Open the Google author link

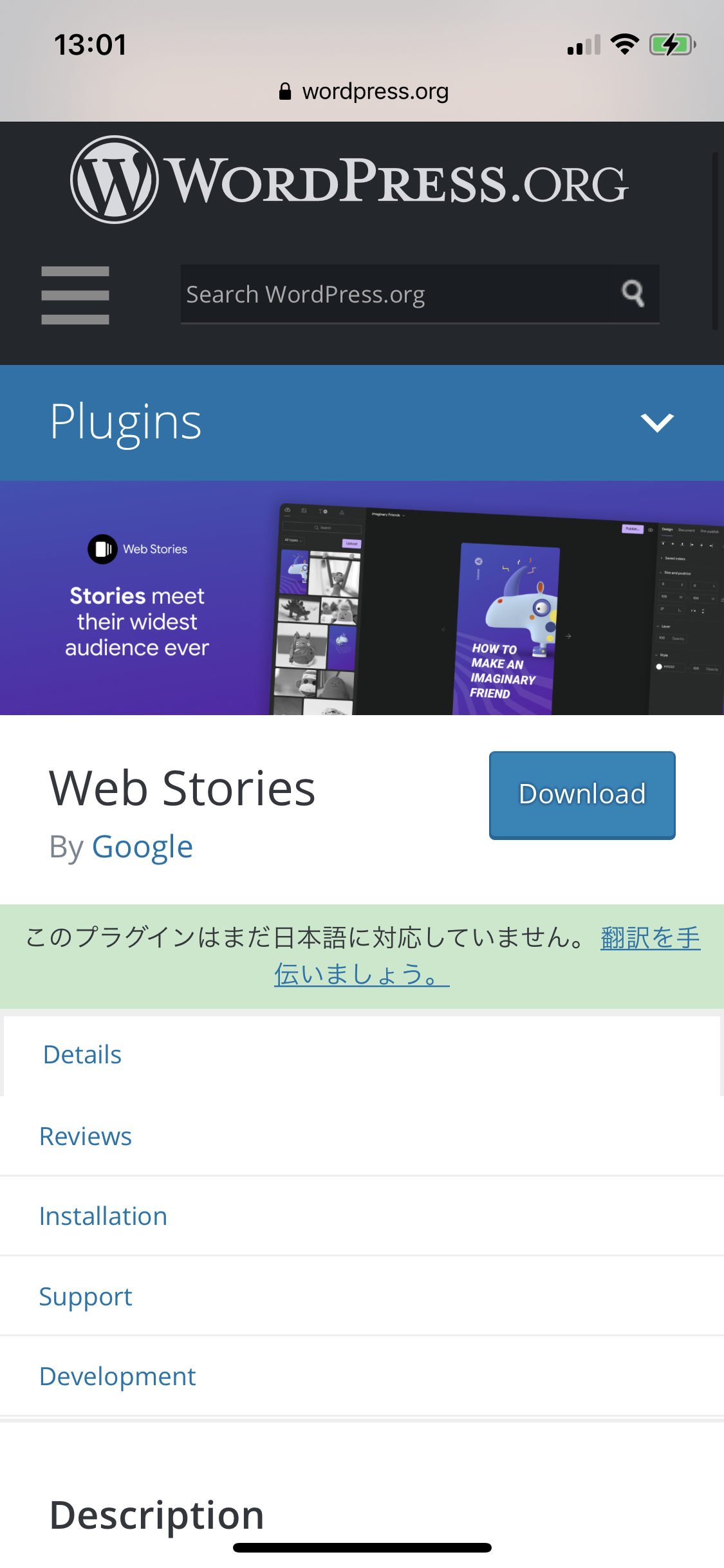[x=142, y=846]
